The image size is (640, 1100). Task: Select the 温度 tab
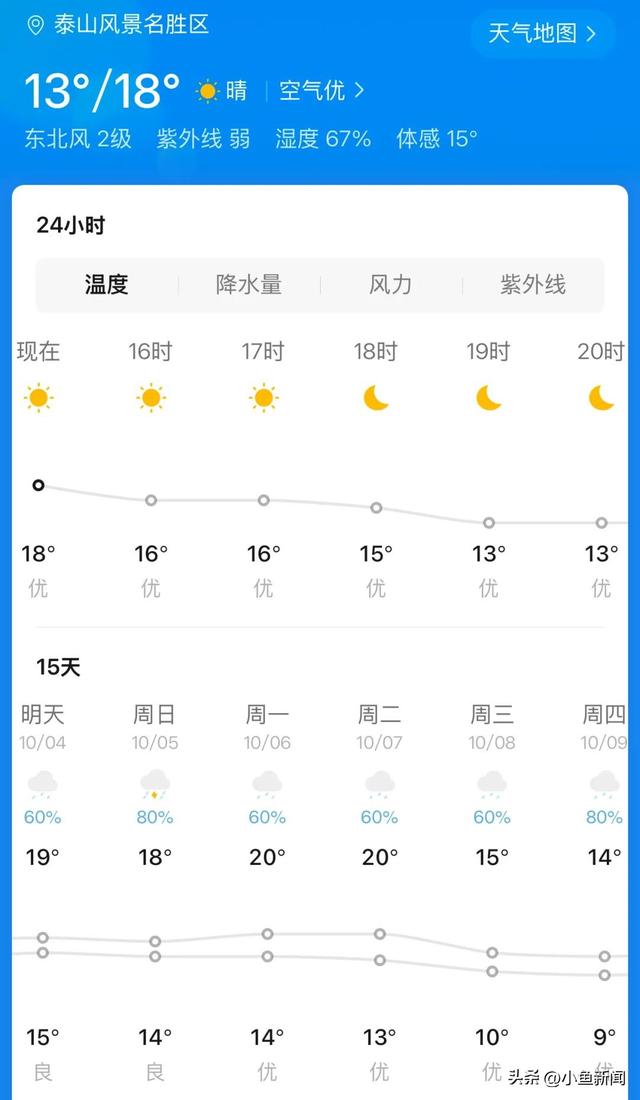[x=107, y=285]
